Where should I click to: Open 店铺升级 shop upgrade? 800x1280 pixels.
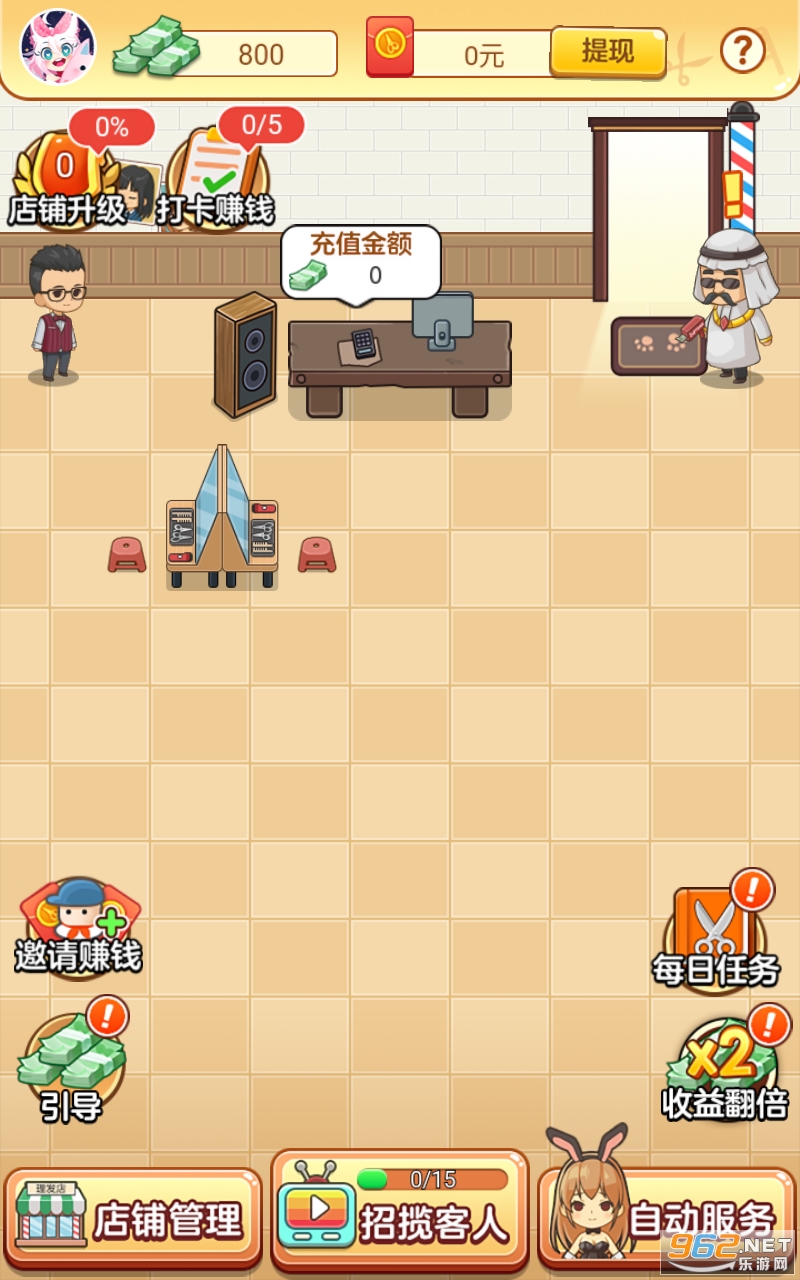pos(68,175)
